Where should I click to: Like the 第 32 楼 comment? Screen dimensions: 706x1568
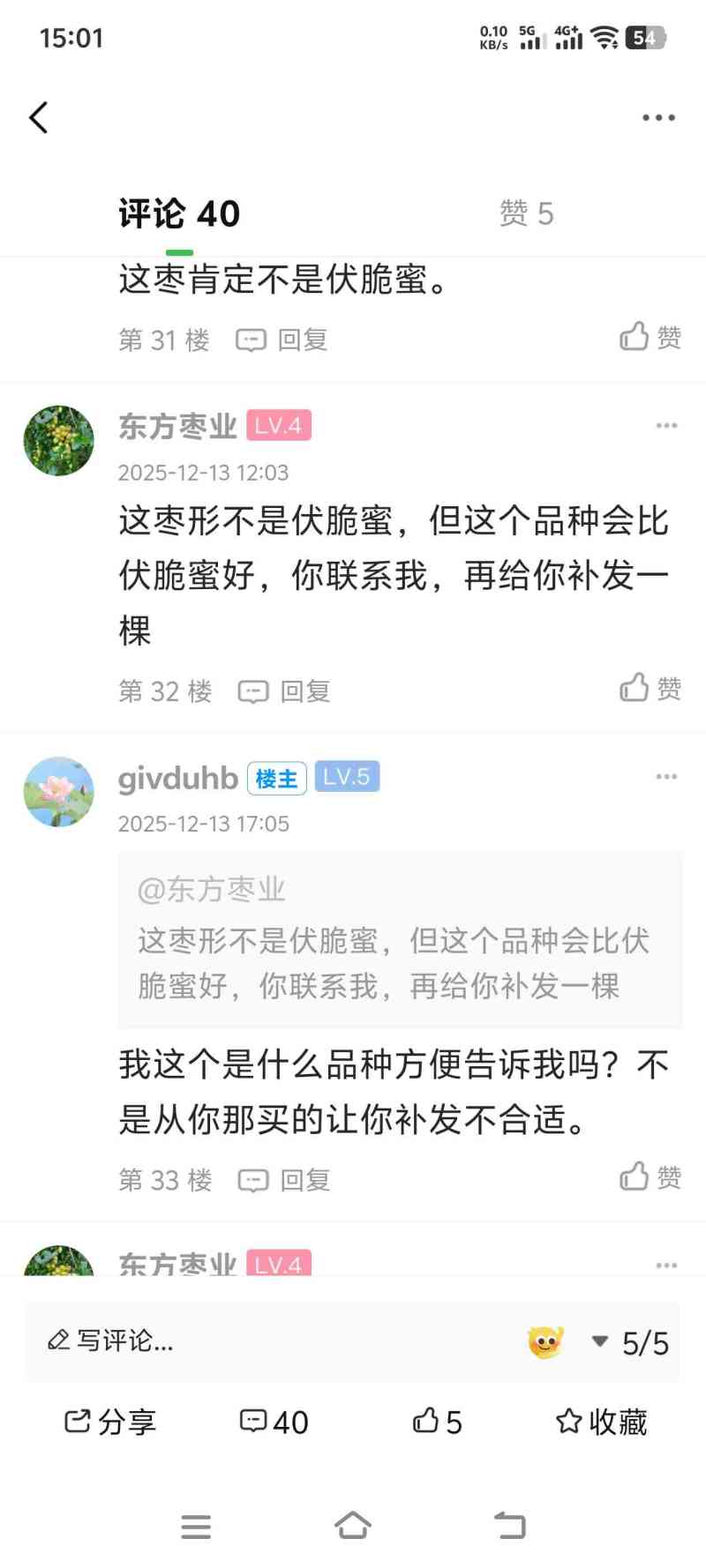coord(650,688)
